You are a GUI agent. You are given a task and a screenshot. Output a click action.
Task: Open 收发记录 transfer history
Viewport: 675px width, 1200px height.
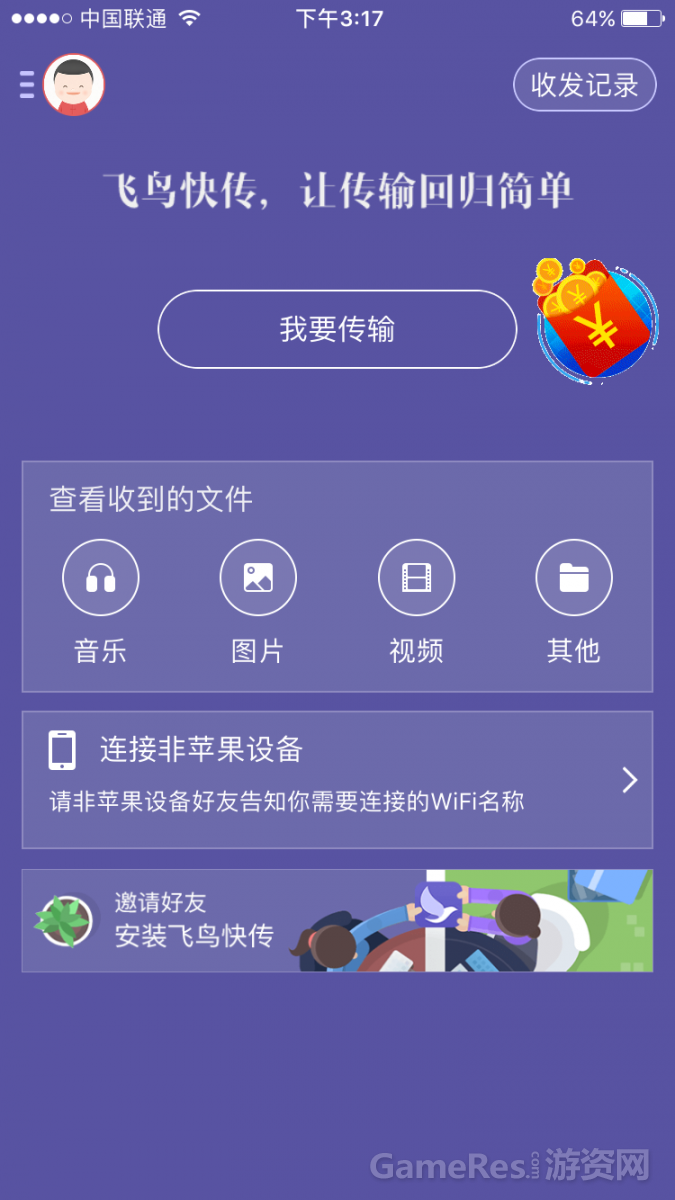click(x=584, y=85)
